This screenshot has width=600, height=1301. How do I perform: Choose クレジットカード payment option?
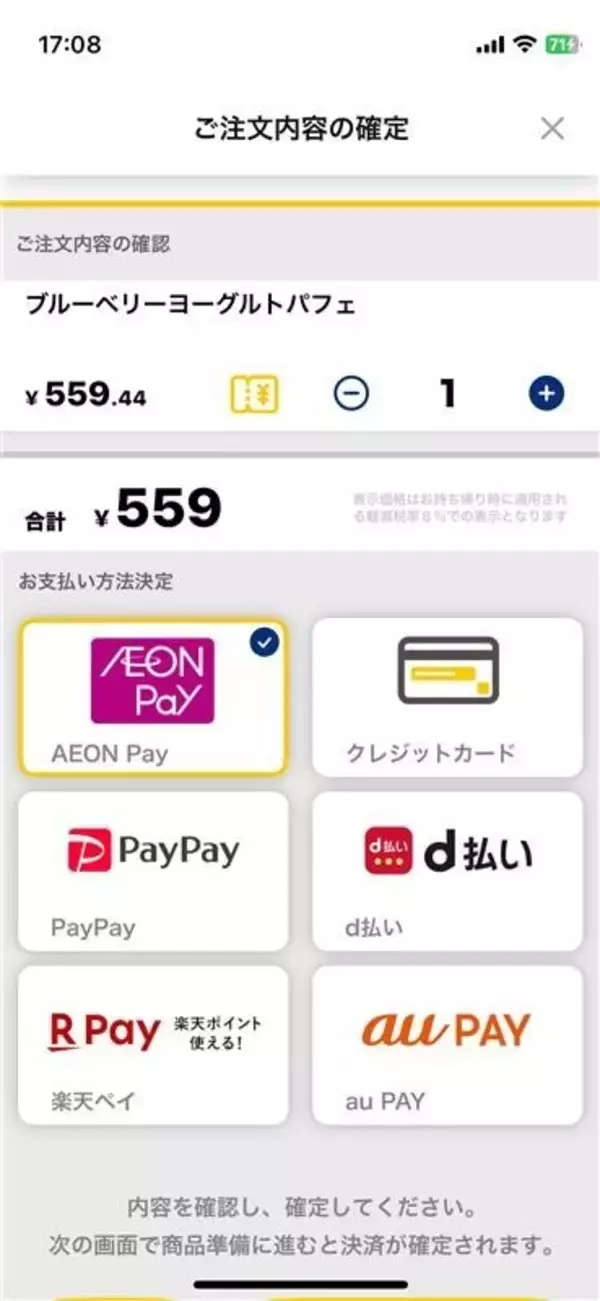pyautogui.click(x=447, y=697)
